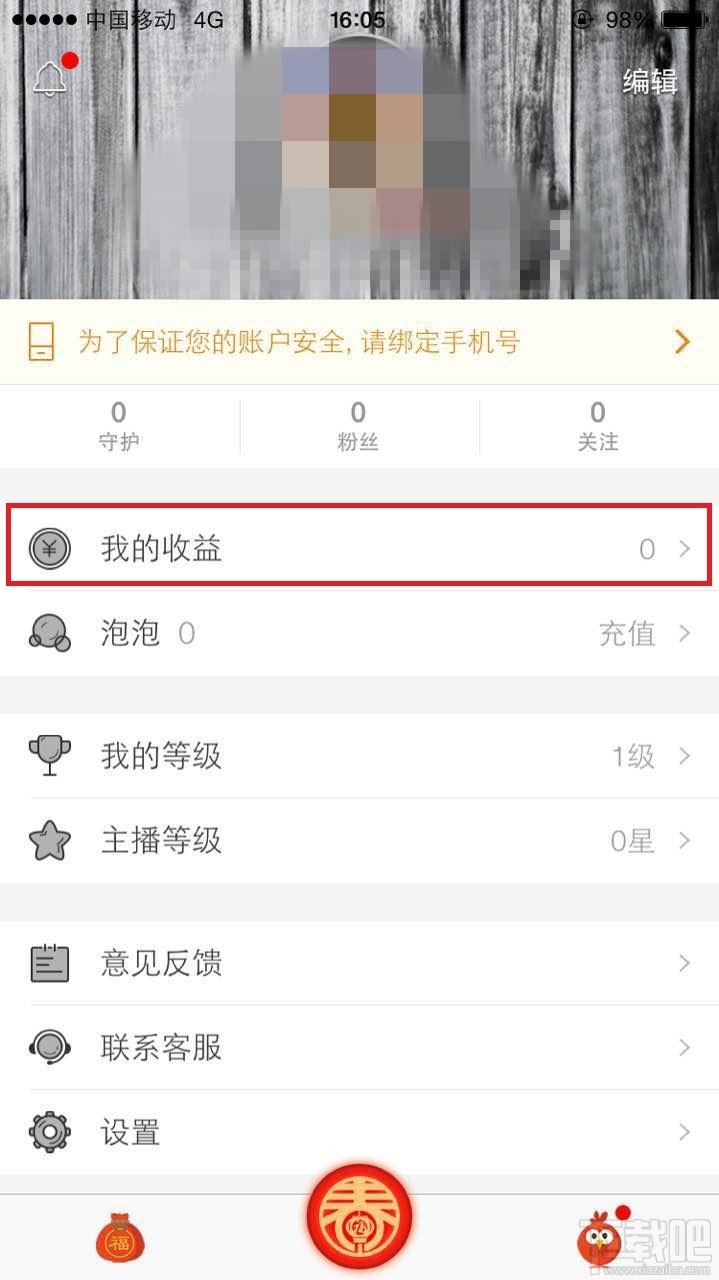Viewport: 719px width, 1280px height.
Task: Open the 关注 following list
Action: (x=597, y=425)
